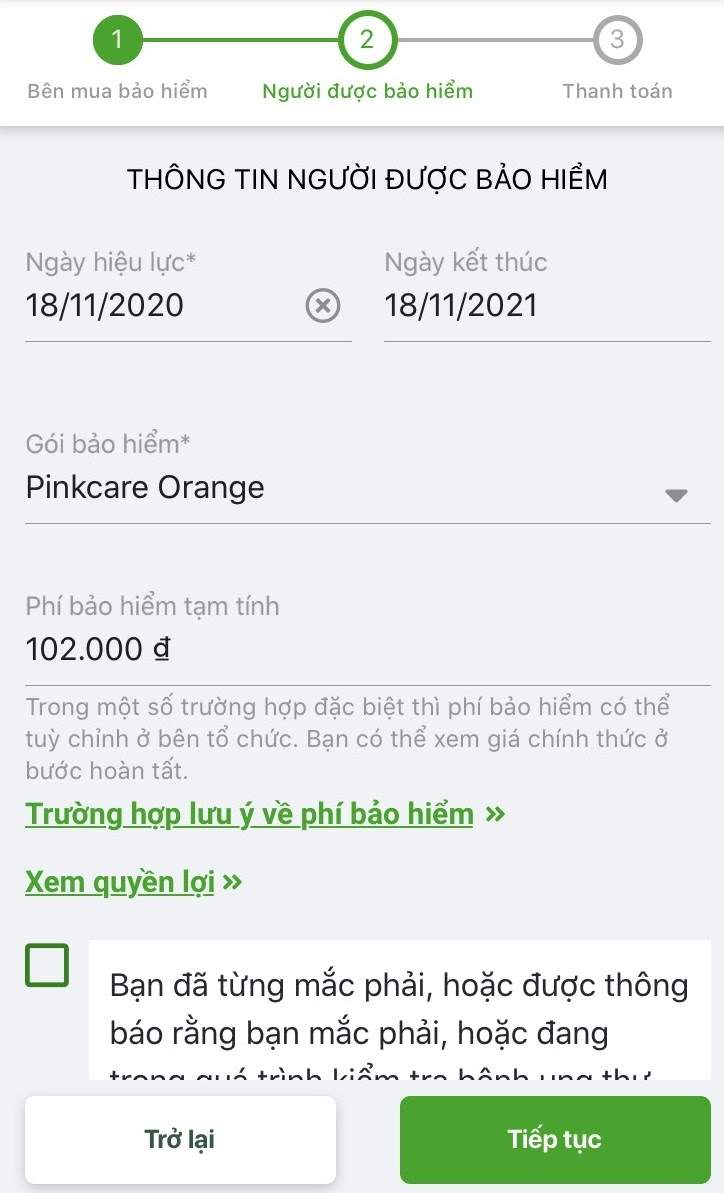
Task: Enable the medical history declaration checkbox
Action: point(45,965)
